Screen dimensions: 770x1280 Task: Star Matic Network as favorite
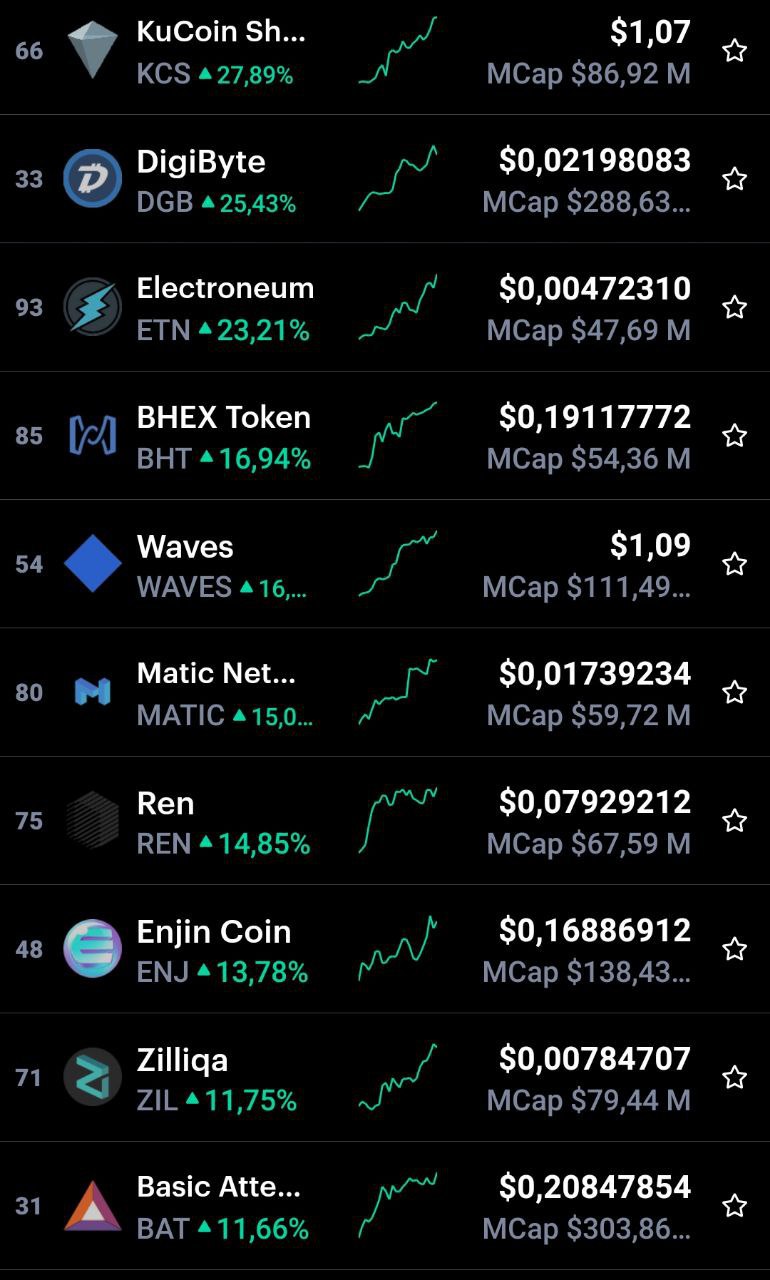point(735,692)
